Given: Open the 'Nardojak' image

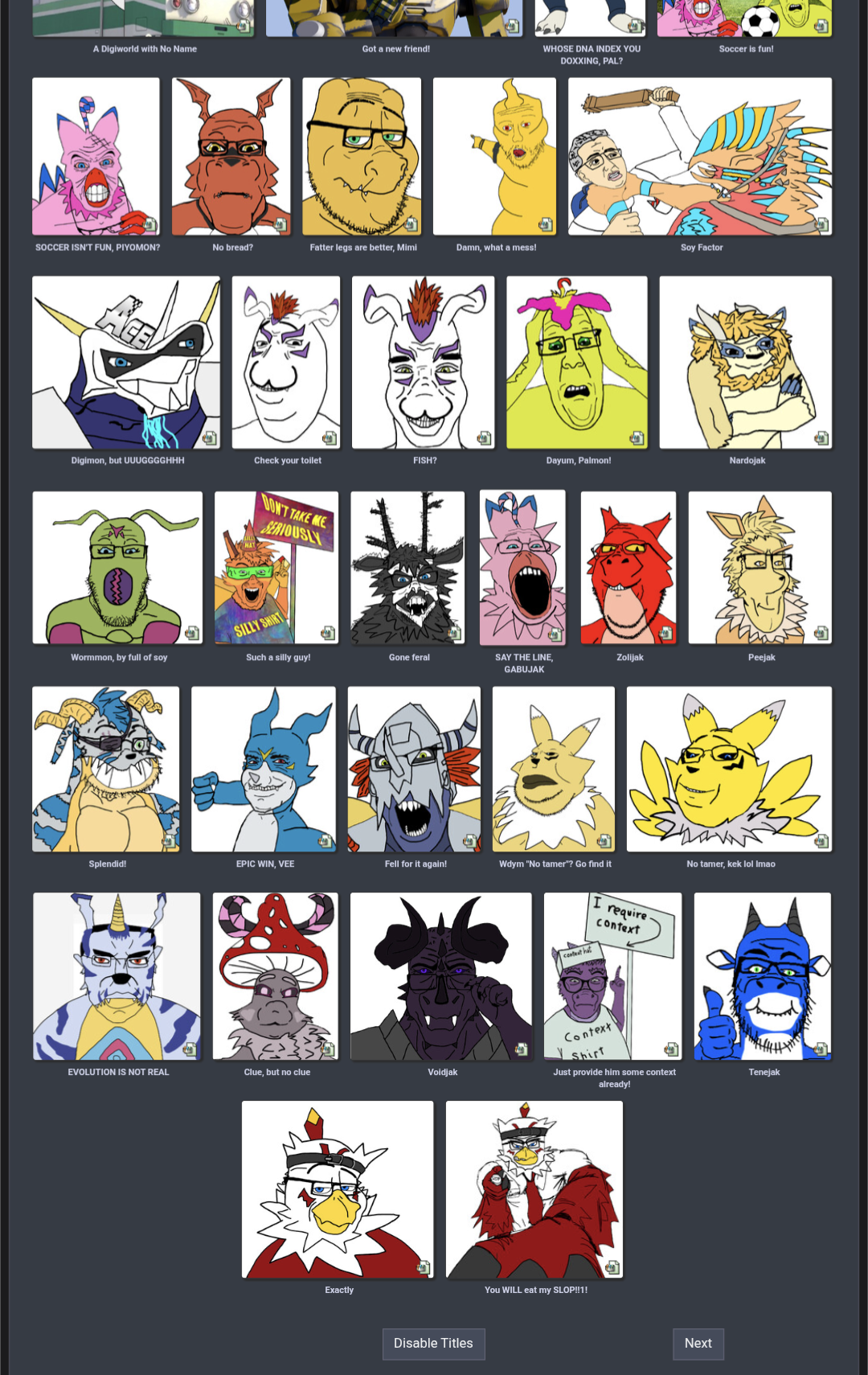Looking at the screenshot, I should 746,363.
